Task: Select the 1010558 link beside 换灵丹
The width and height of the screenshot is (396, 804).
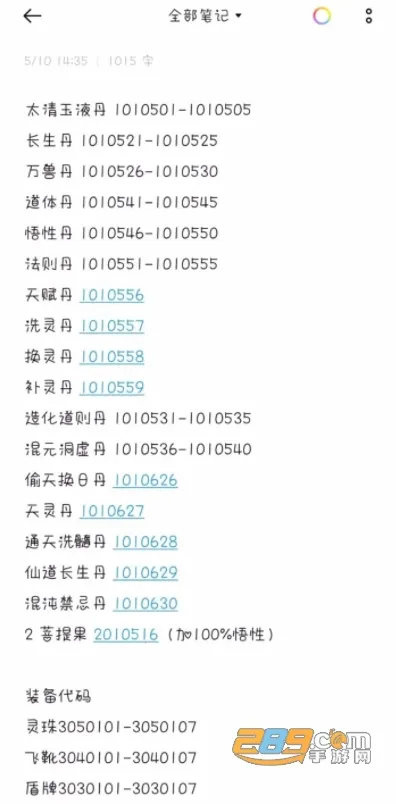Action: pos(112,357)
